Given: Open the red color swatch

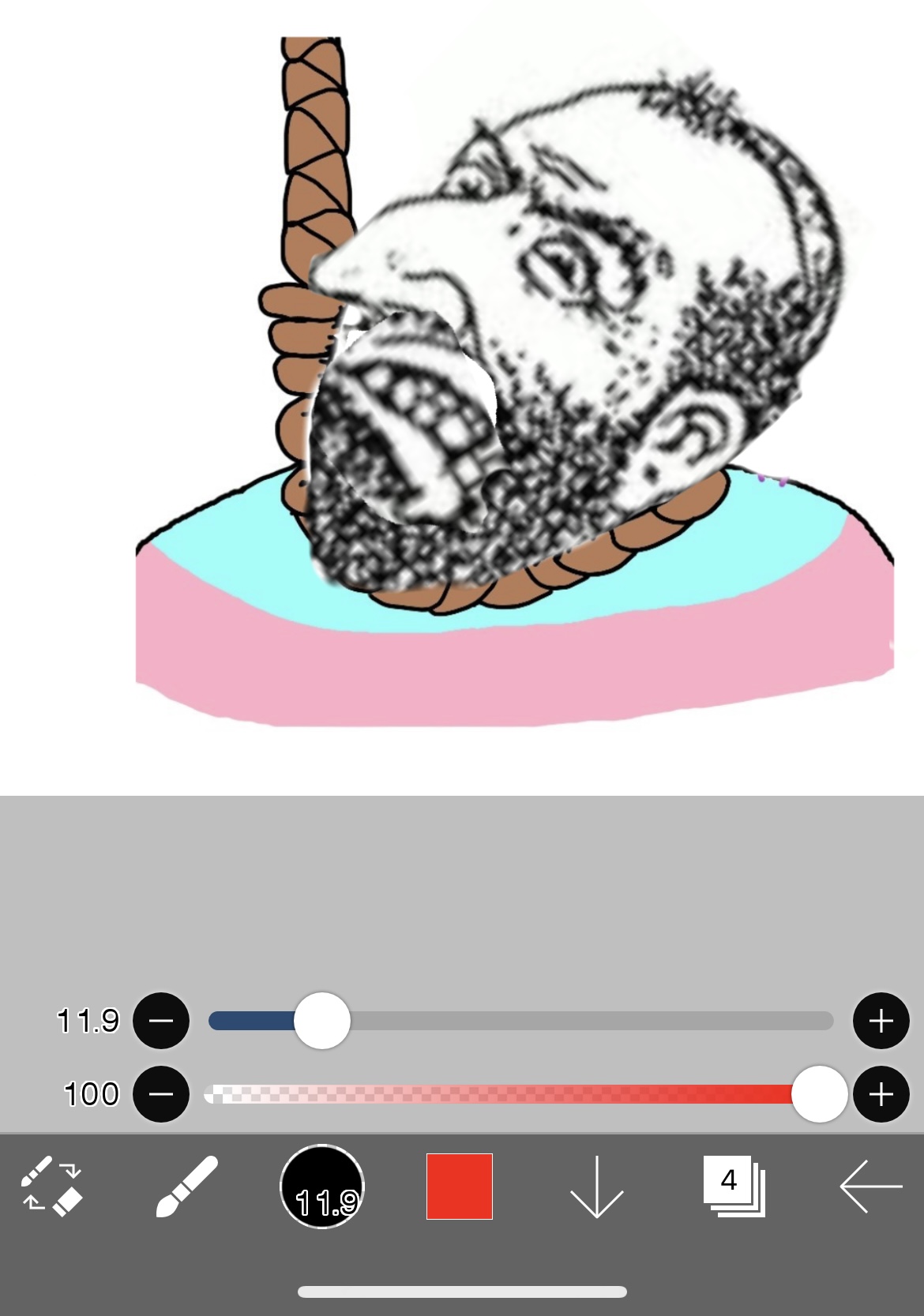Looking at the screenshot, I should pyautogui.click(x=460, y=1186).
